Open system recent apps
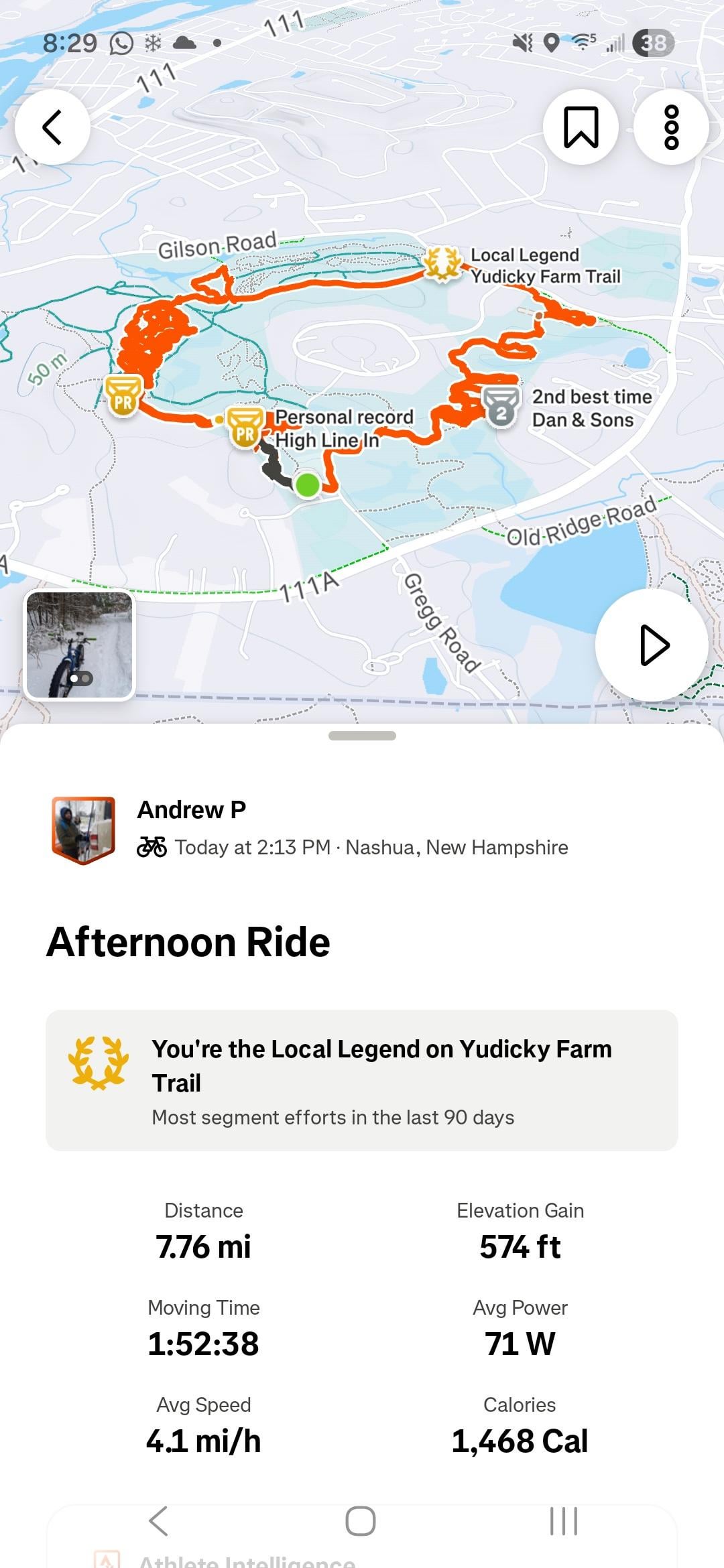The image size is (724, 1568). (x=563, y=1521)
